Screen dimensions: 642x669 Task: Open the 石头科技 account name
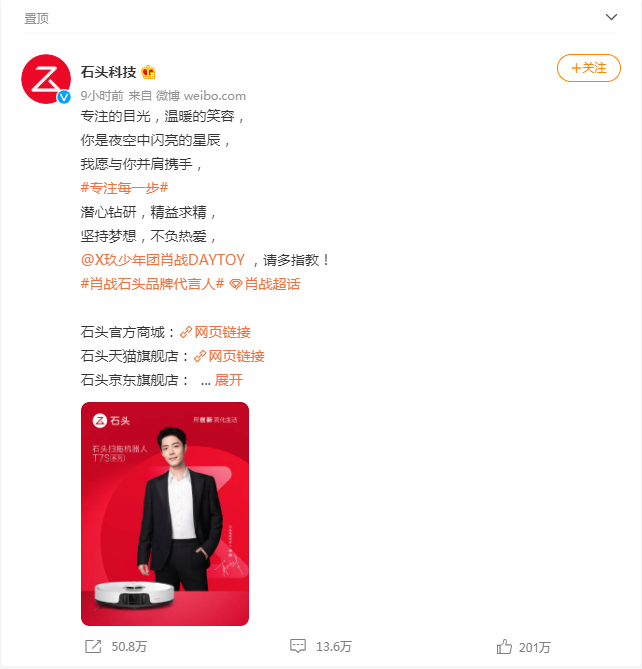click(108, 72)
